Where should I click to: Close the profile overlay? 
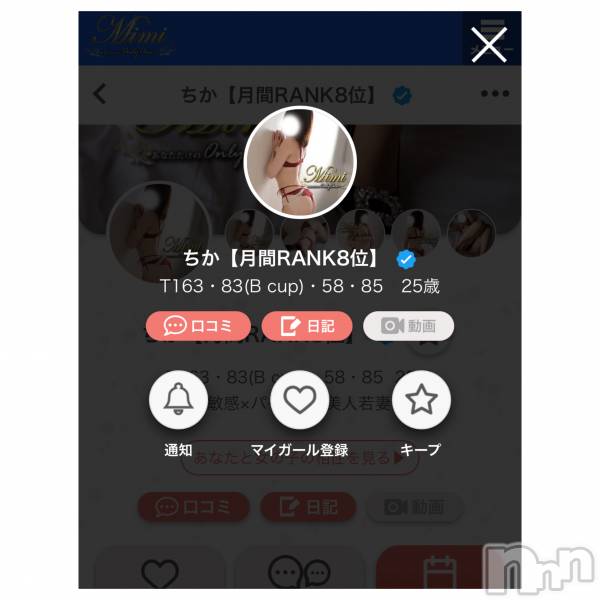pyautogui.click(x=489, y=45)
